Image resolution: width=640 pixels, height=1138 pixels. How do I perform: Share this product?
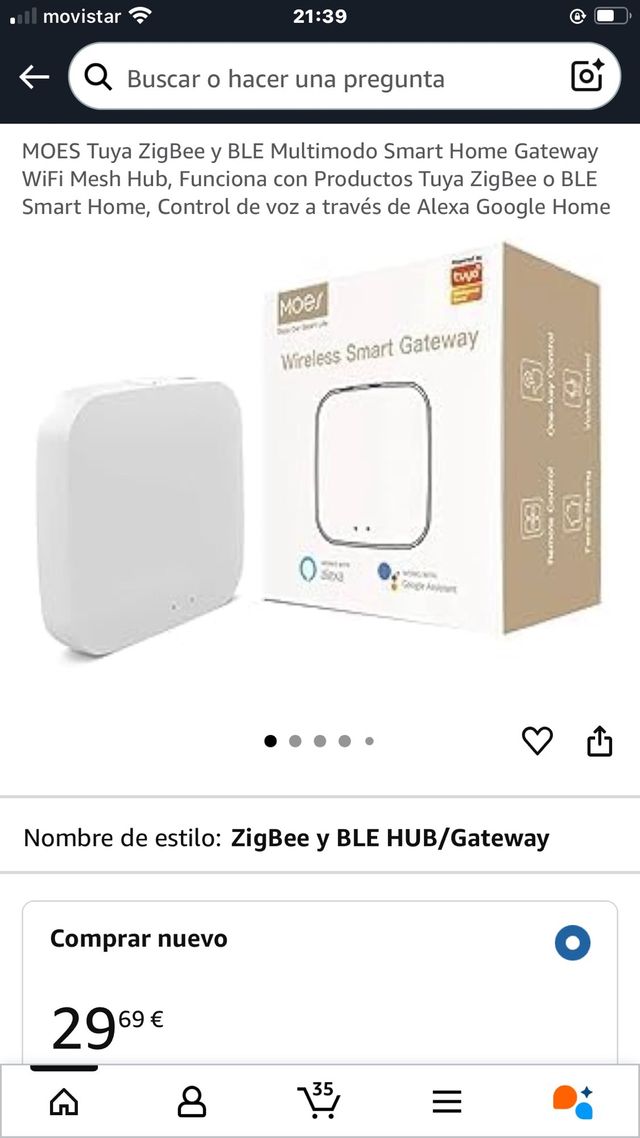[599, 741]
